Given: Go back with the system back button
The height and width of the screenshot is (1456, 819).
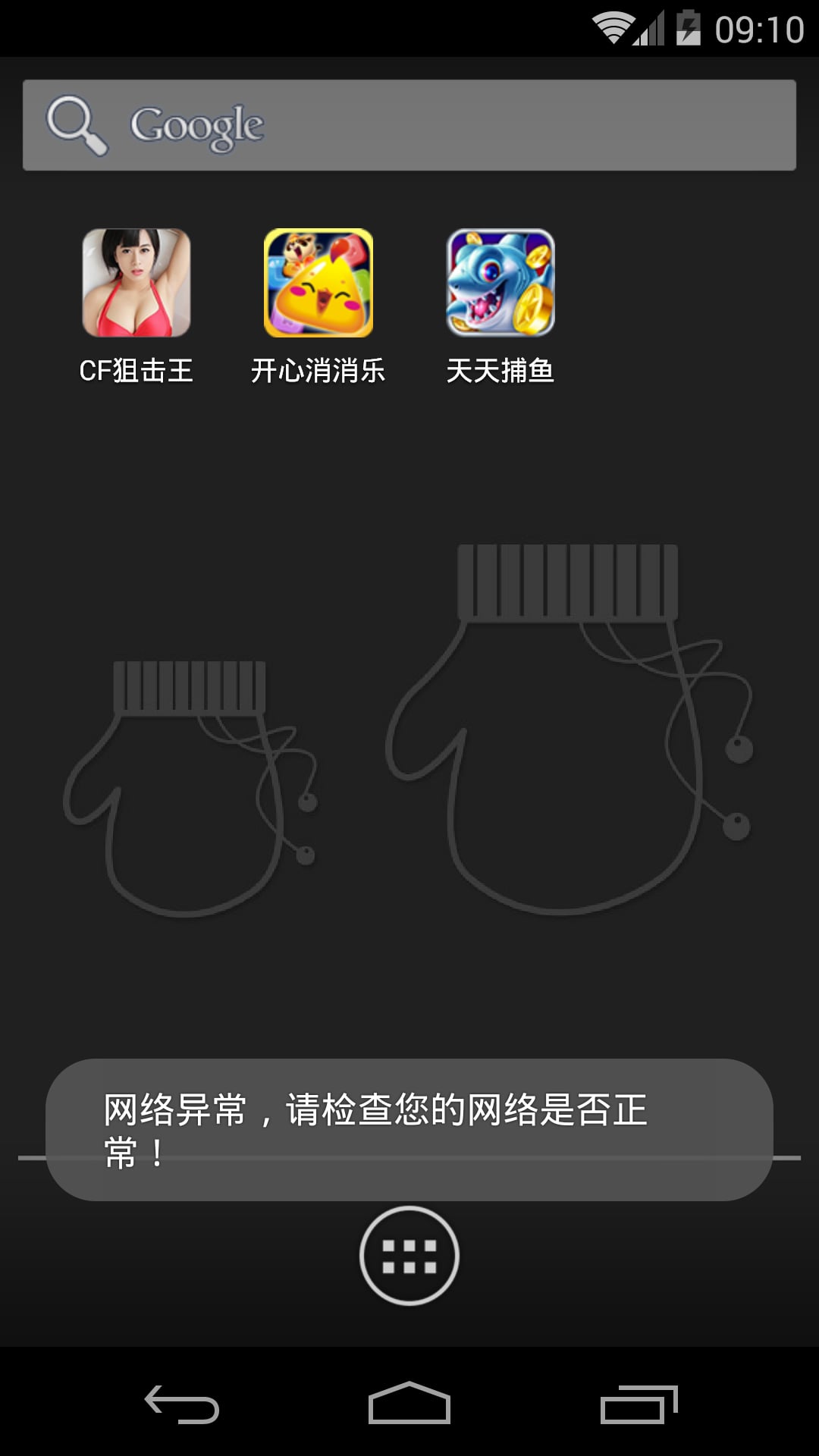Looking at the screenshot, I should pyautogui.click(x=182, y=1404).
